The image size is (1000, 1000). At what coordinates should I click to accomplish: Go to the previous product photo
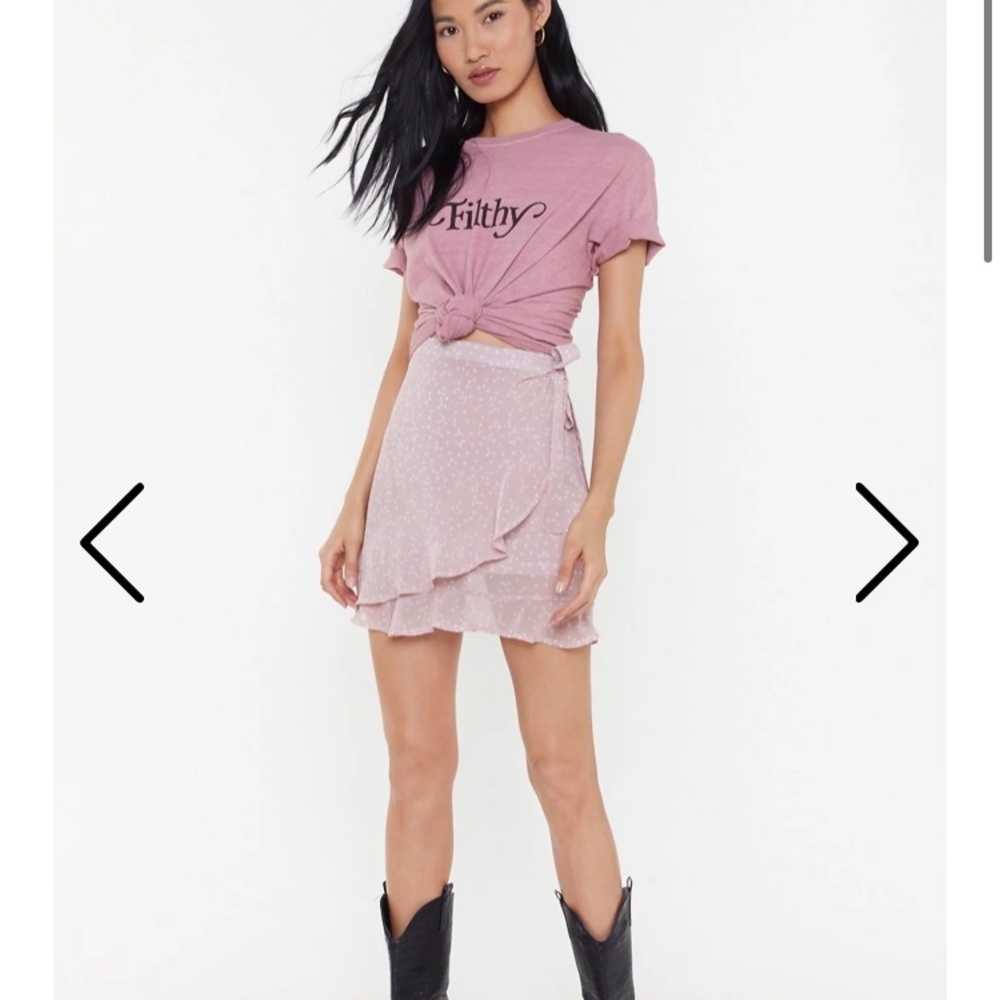(x=112, y=542)
